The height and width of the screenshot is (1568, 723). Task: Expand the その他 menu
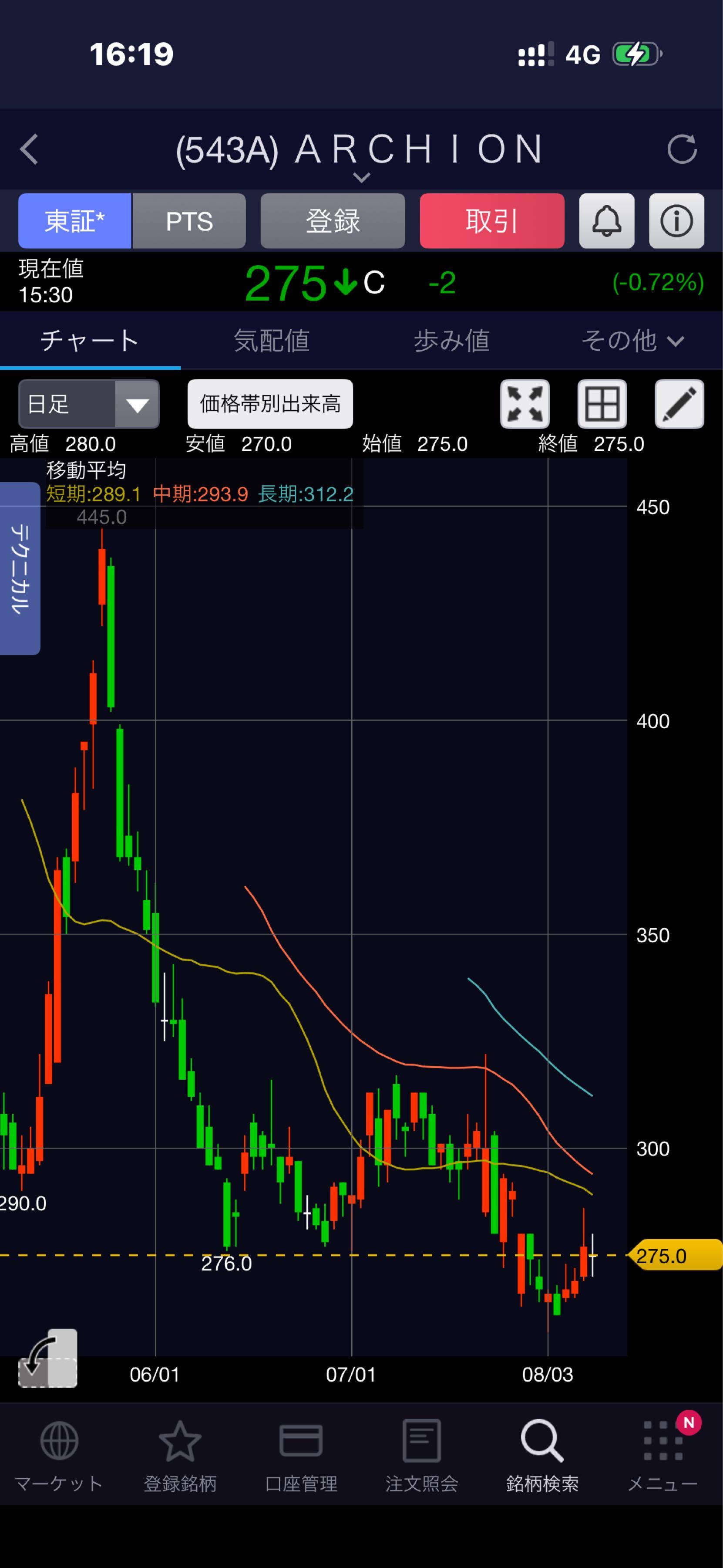coord(632,340)
